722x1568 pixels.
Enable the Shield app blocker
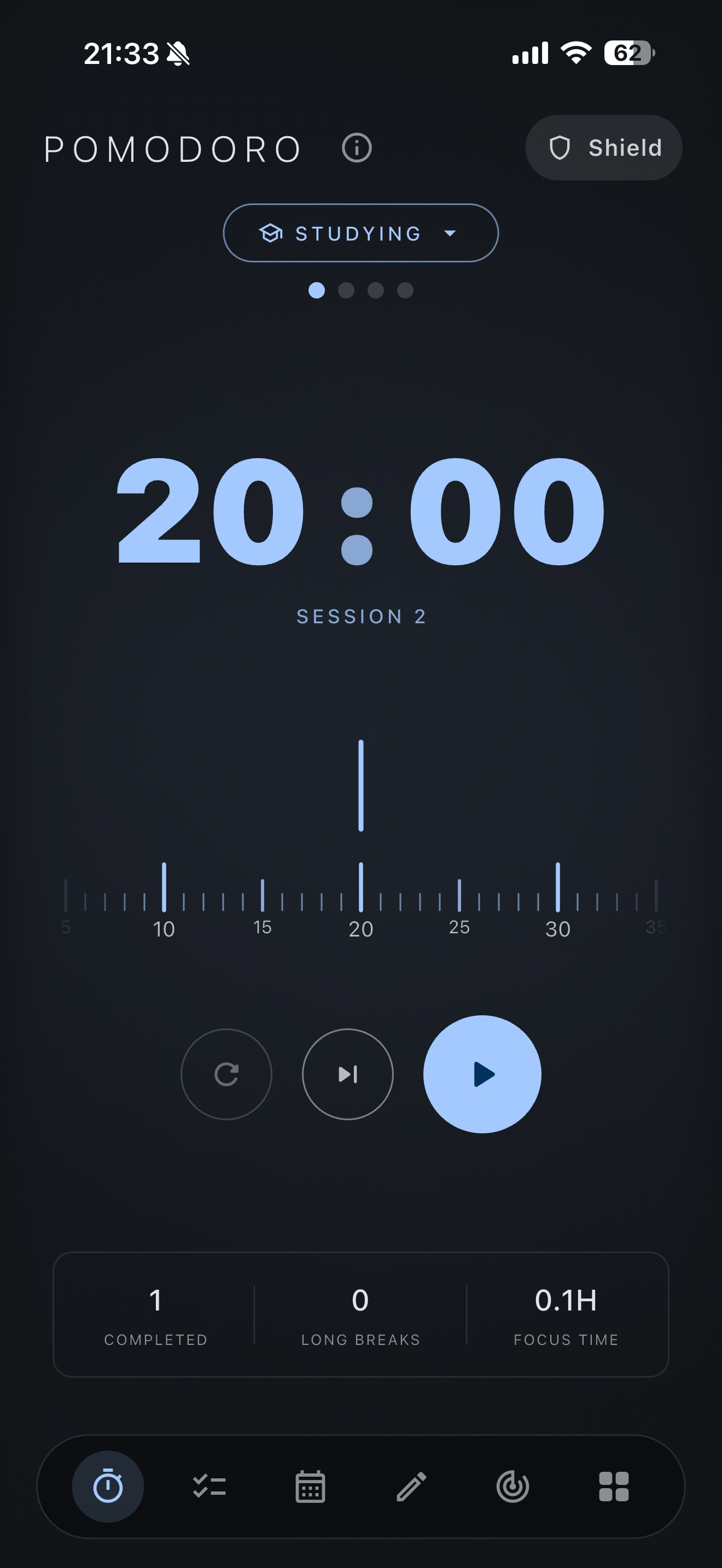click(603, 147)
